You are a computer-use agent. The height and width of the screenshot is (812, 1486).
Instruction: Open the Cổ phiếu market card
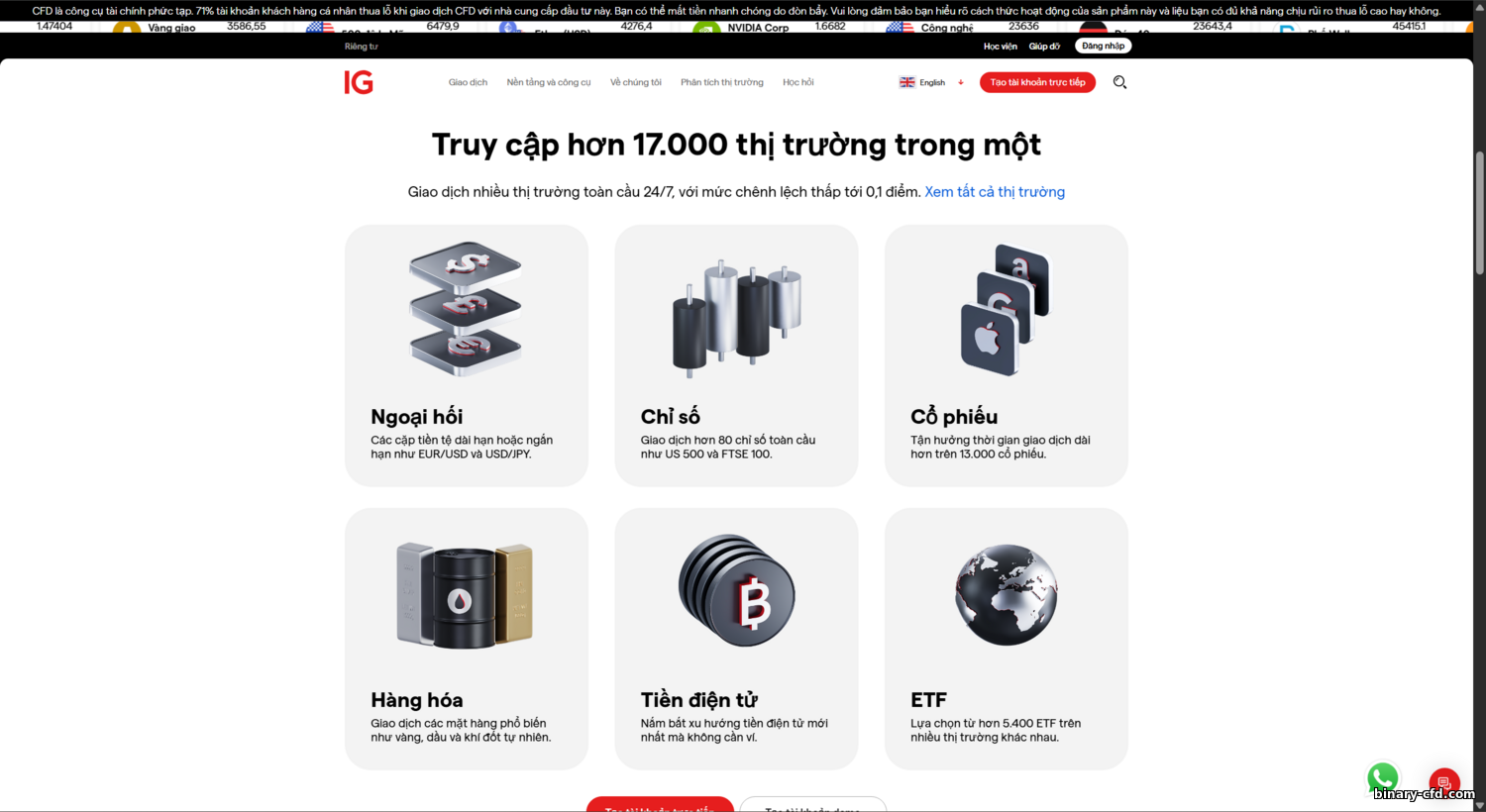(x=1006, y=355)
